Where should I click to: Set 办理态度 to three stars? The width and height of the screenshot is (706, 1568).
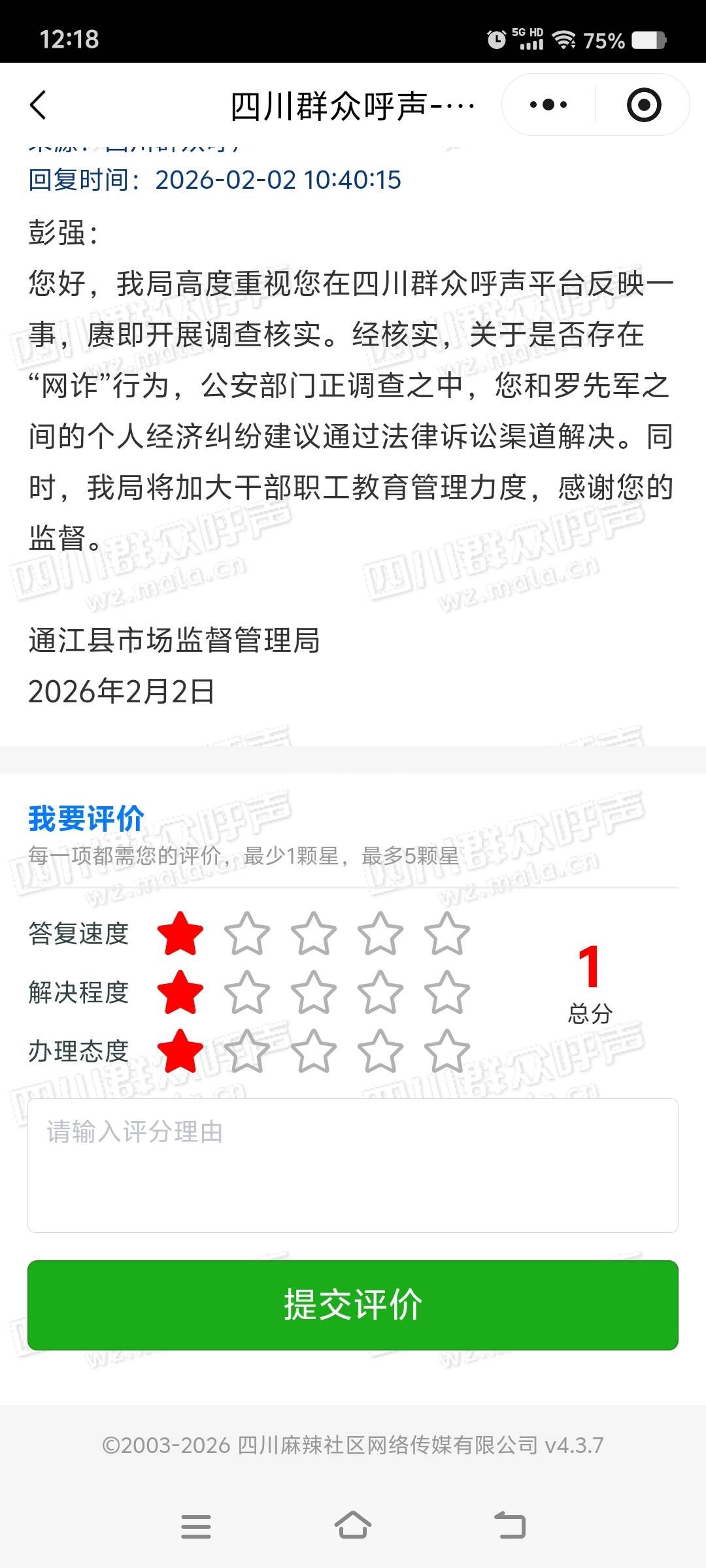click(314, 1051)
